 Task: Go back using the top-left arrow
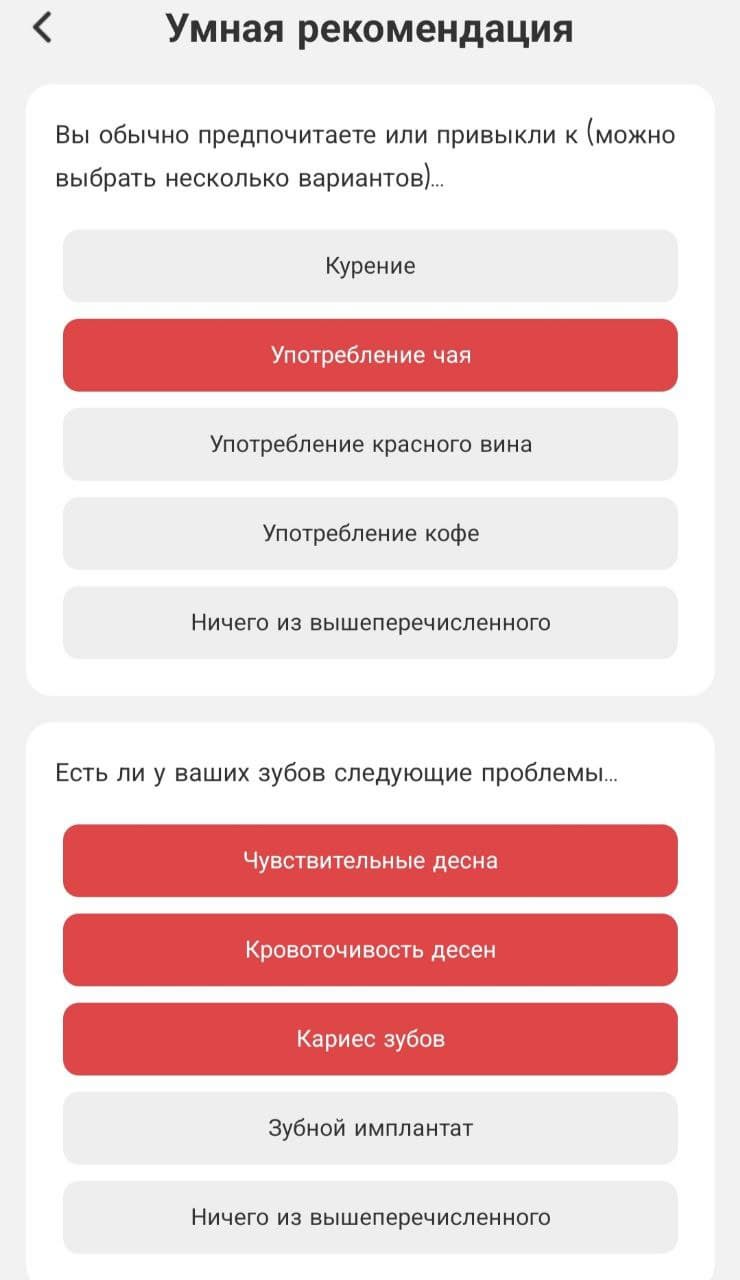pos(42,28)
